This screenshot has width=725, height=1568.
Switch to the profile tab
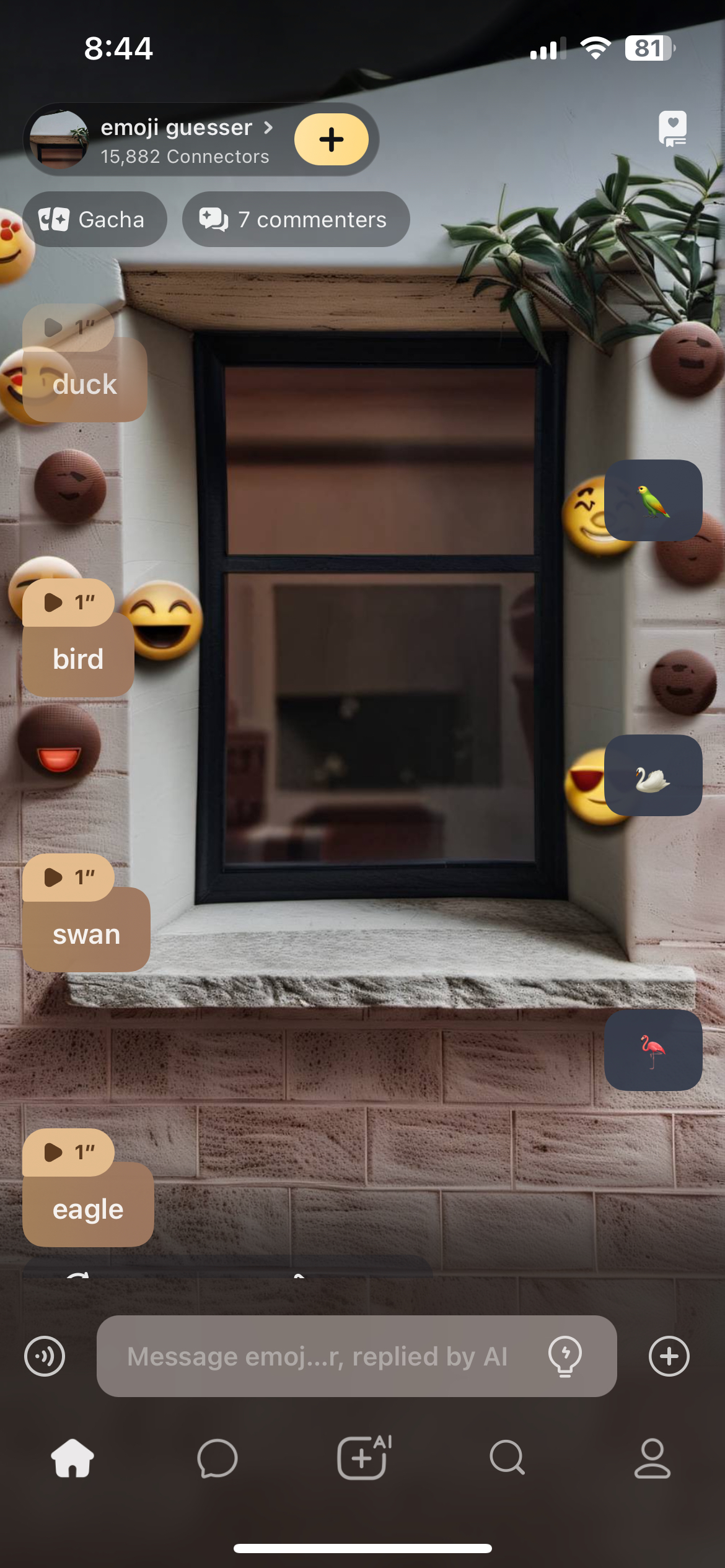click(x=652, y=1458)
